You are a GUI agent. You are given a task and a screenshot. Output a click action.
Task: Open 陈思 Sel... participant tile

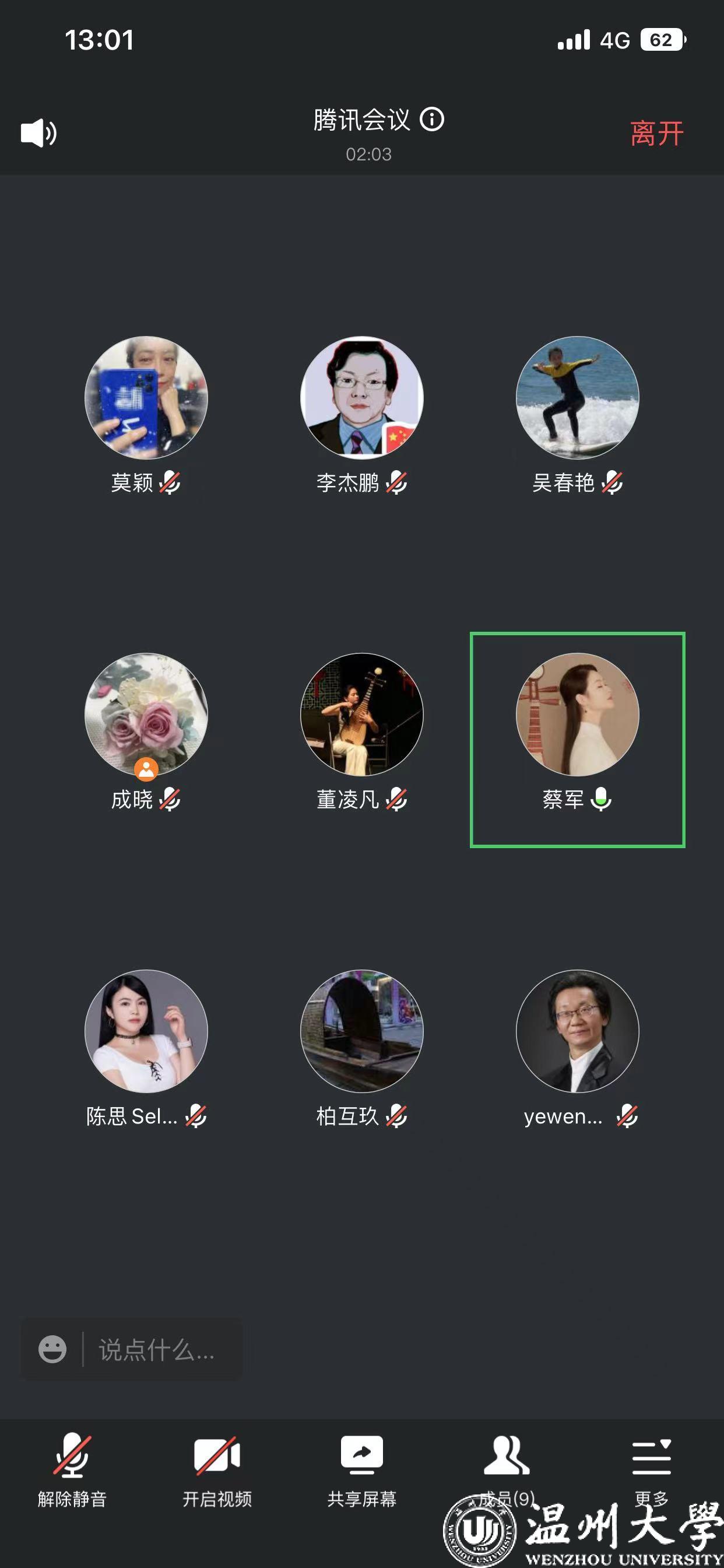click(146, 1031)
